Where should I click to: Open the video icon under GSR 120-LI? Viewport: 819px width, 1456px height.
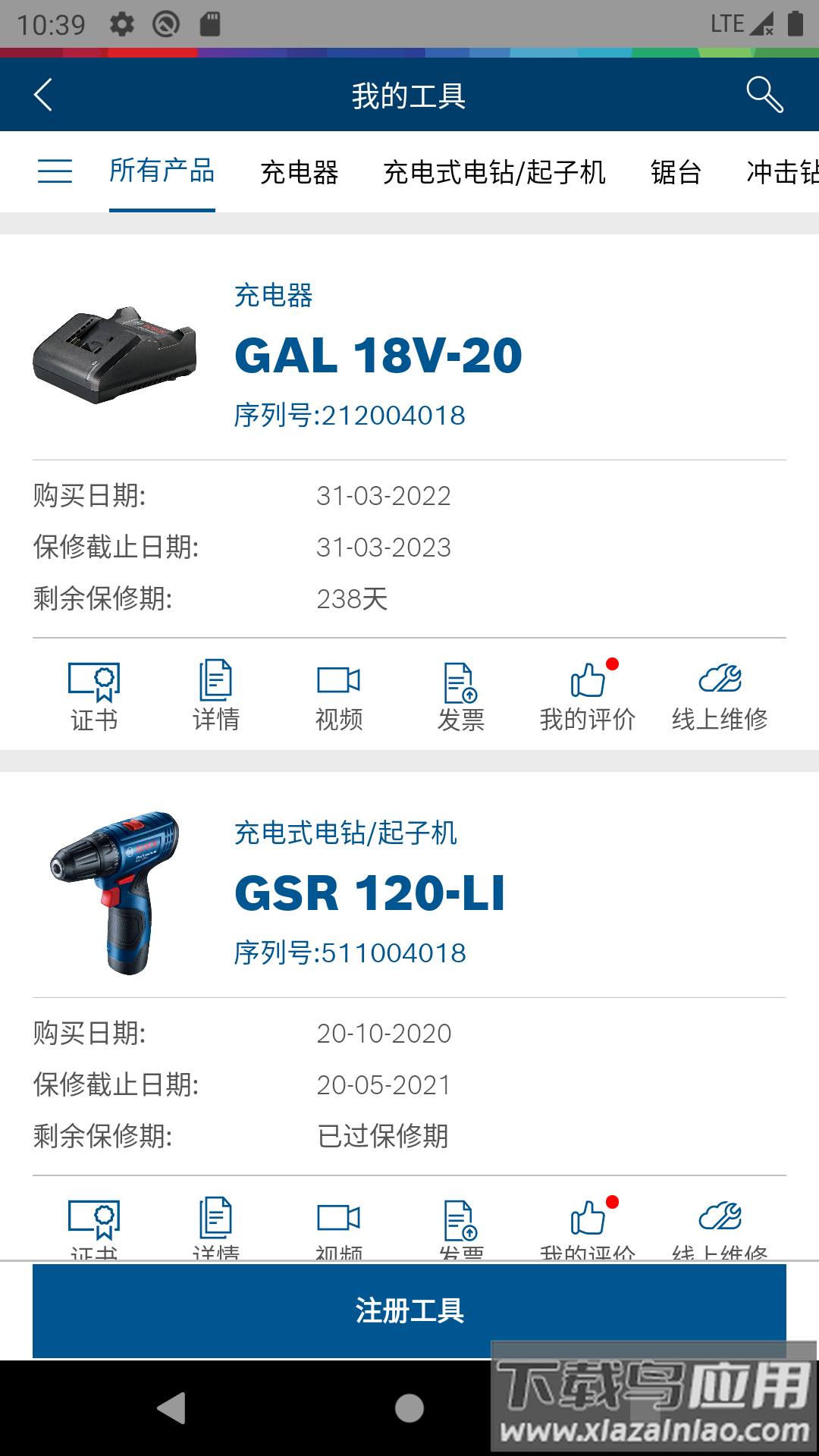[339, 1228]
